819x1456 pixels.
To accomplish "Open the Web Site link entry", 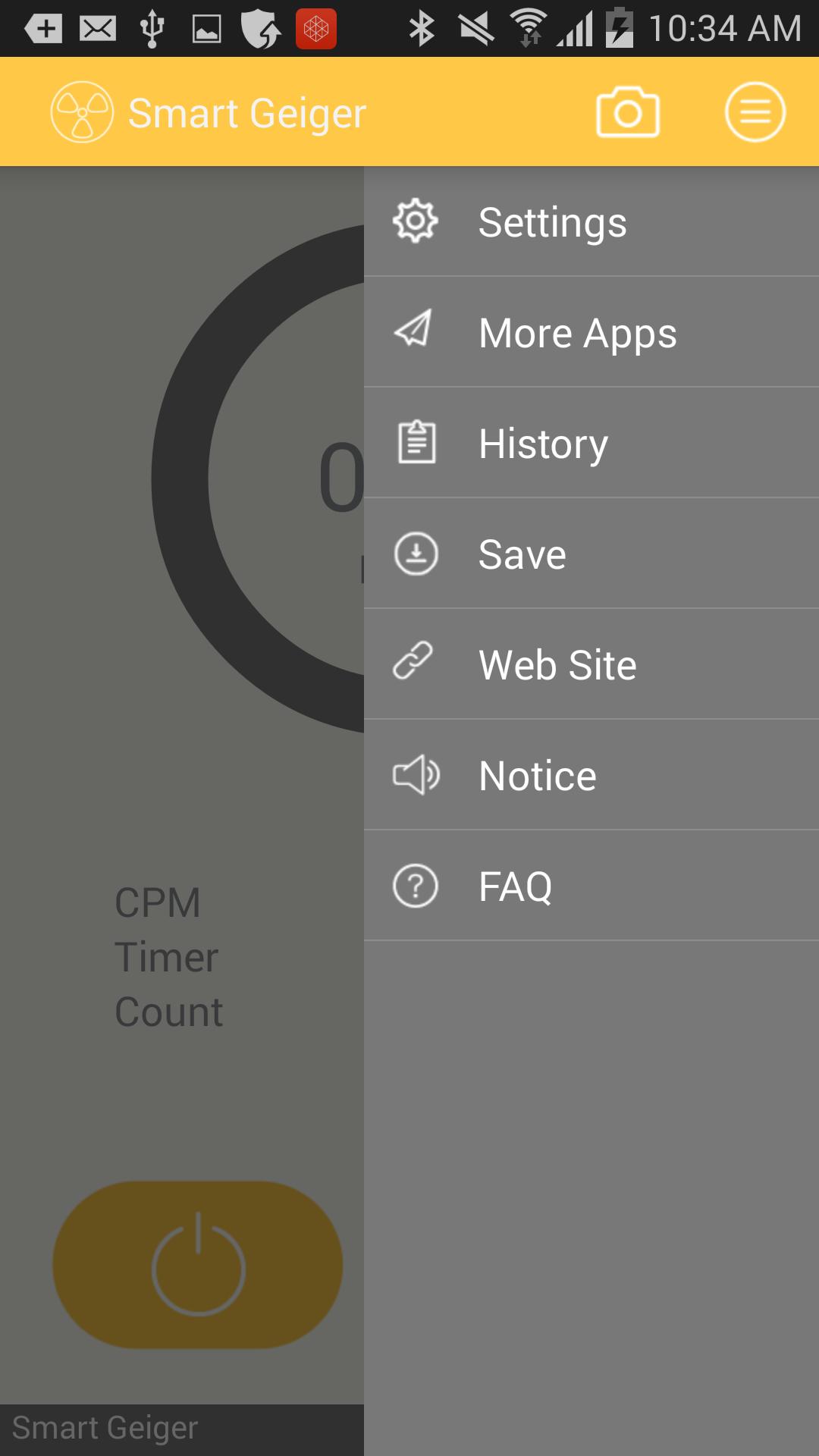I will coord(591,665).
